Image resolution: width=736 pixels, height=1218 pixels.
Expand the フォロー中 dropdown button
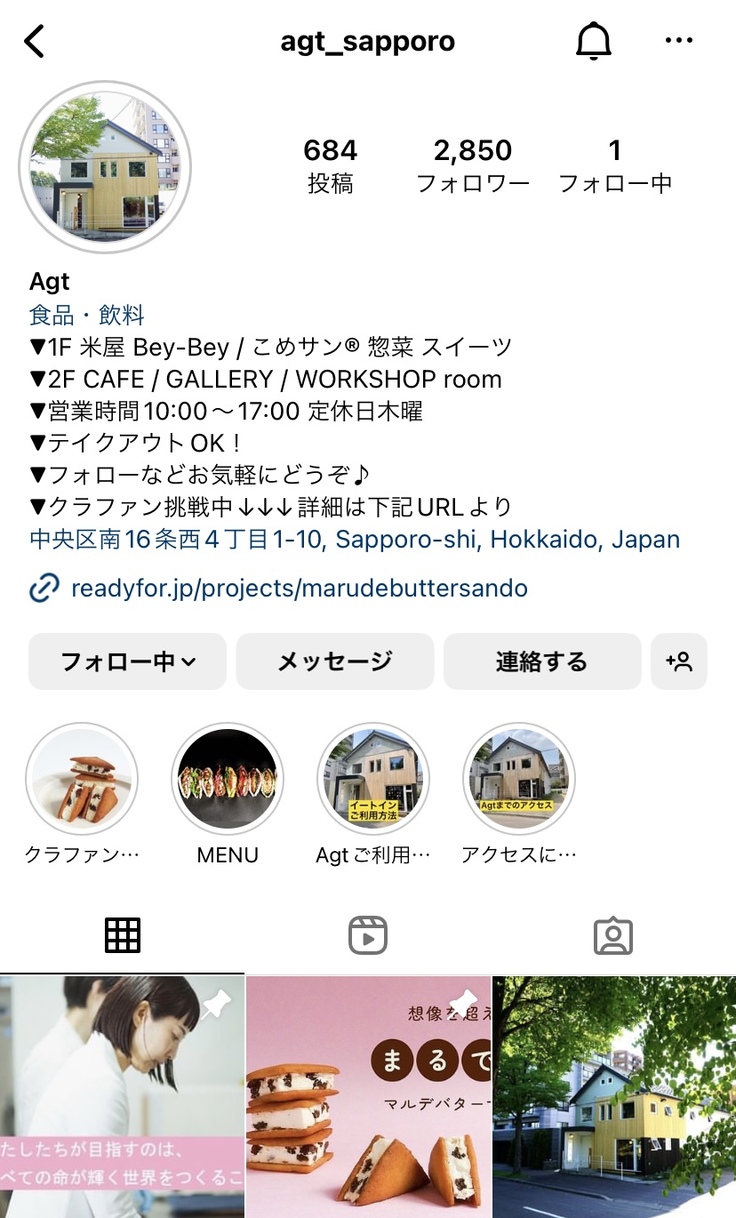pos(128,661)
